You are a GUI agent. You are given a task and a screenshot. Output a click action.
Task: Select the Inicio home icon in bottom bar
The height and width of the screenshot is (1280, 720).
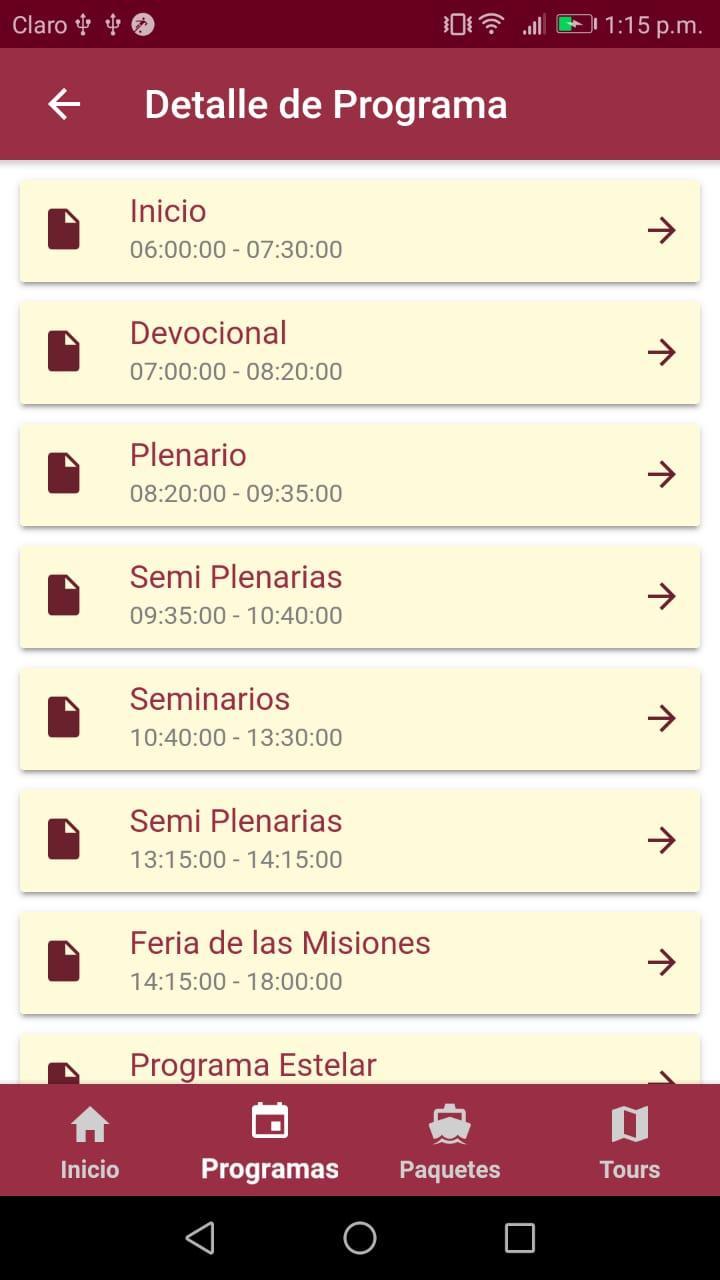coord(89,1123)
